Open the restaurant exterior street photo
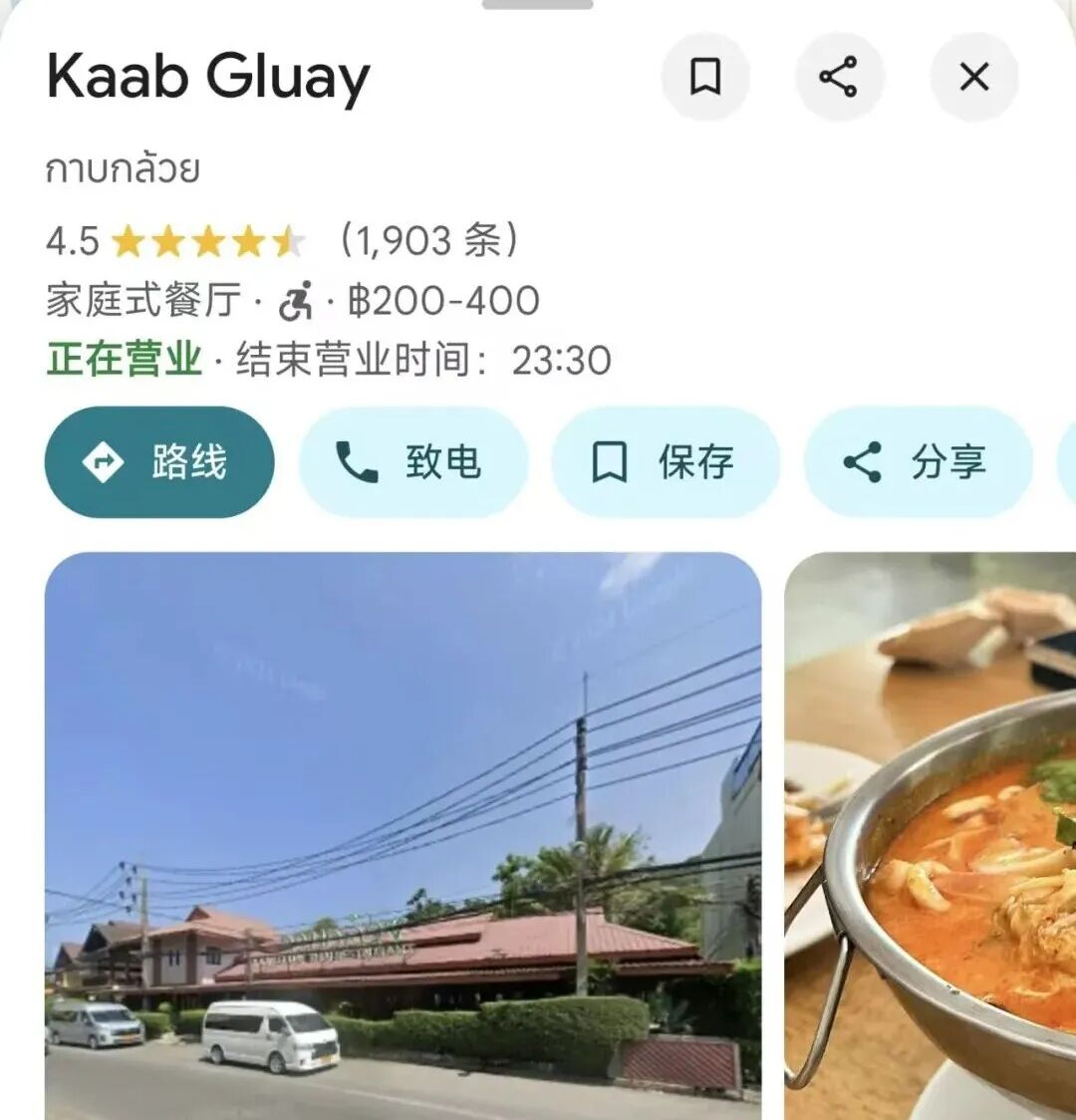Viewport: 1076px width, 1120px height. (x=403, y=835)
